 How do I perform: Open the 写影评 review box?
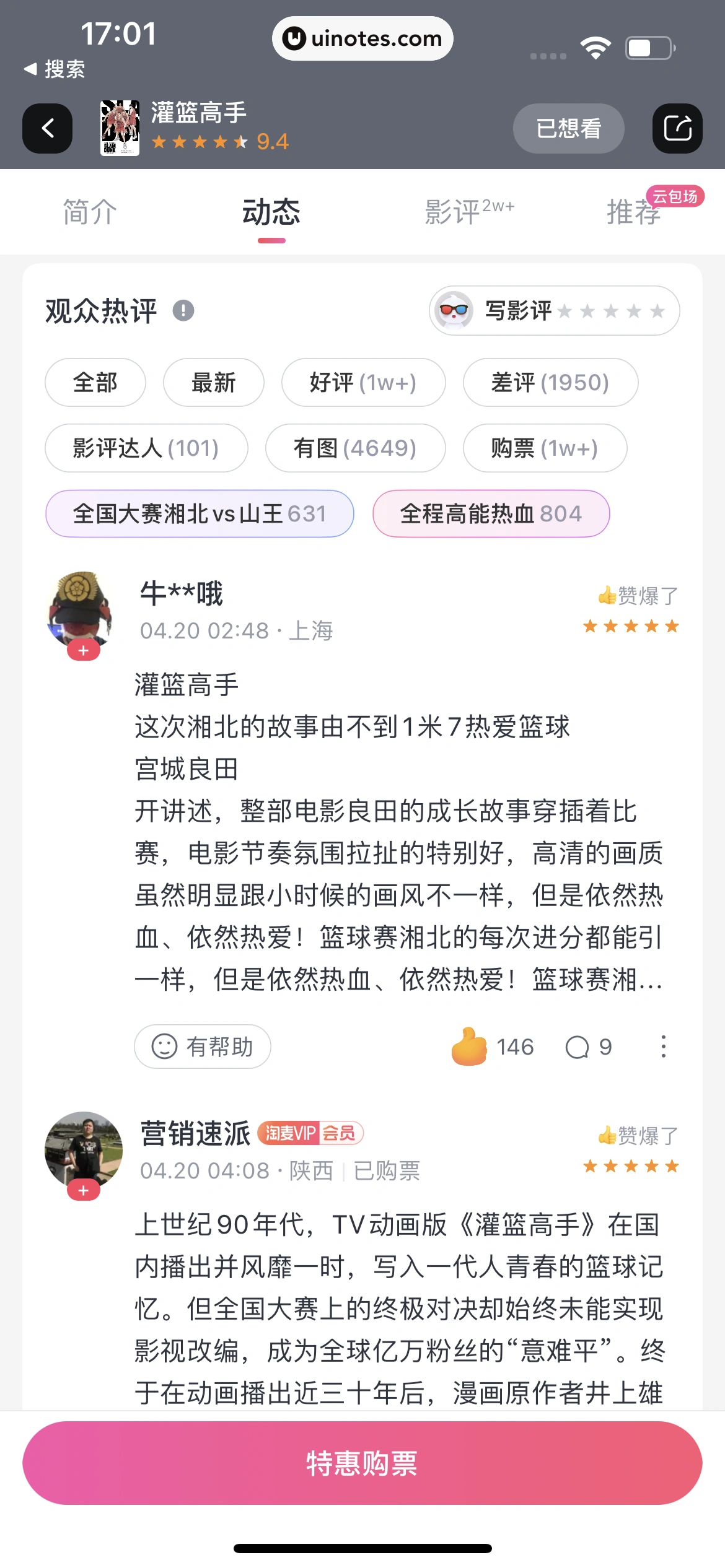(x=554, y=310)
